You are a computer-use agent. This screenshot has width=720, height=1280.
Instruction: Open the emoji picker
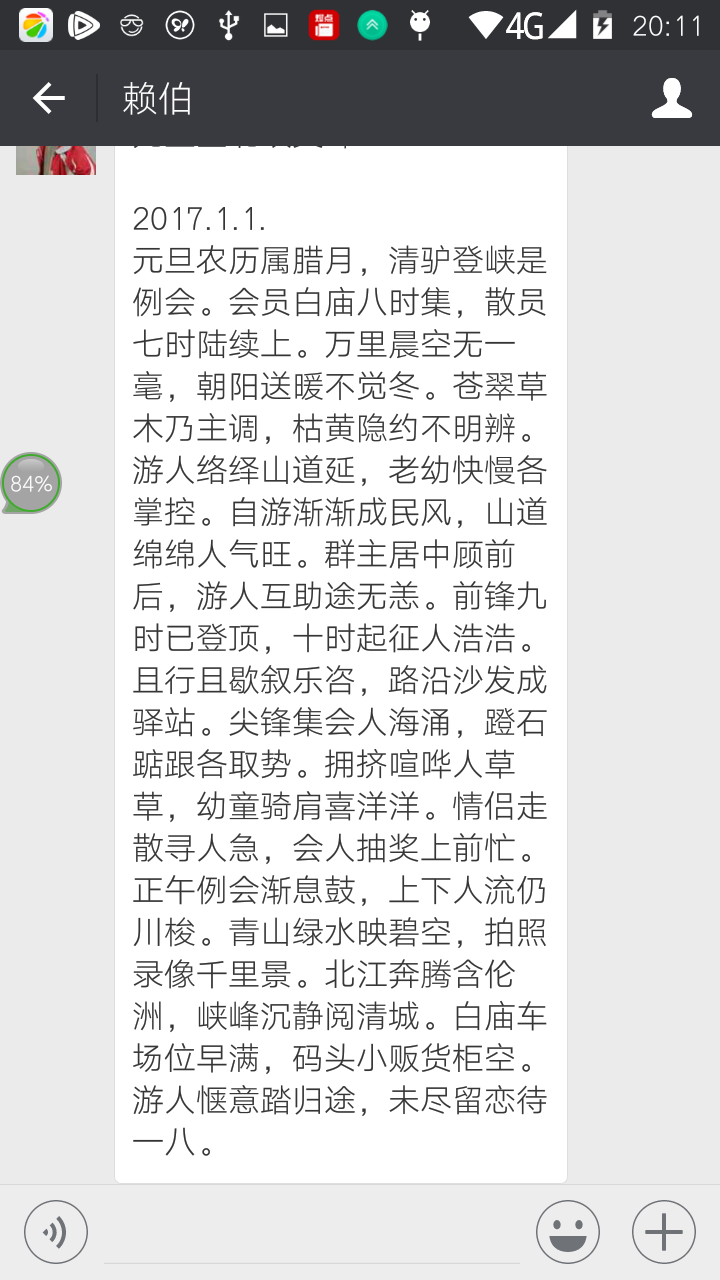(568, 1232)
